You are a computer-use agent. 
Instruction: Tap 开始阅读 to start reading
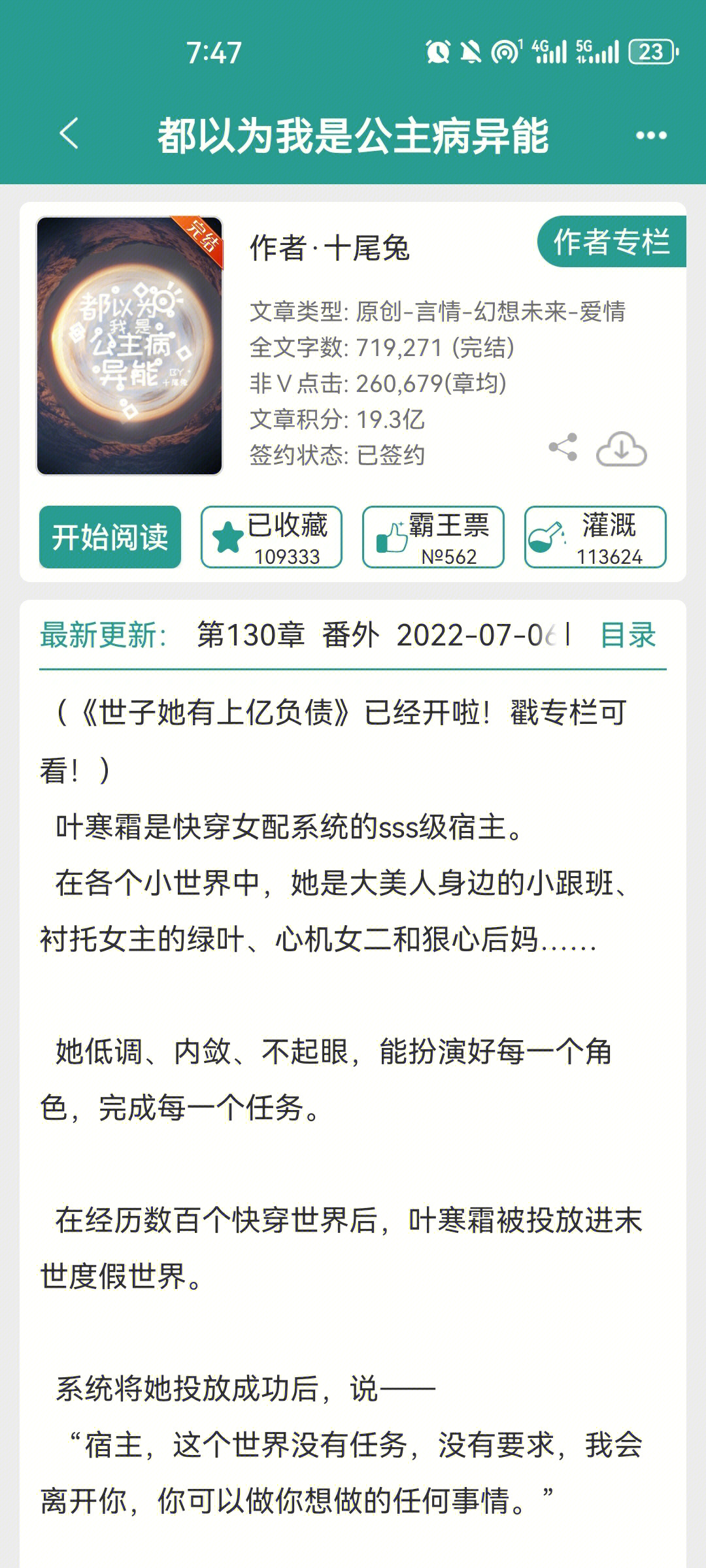click(x=110, y=537)
